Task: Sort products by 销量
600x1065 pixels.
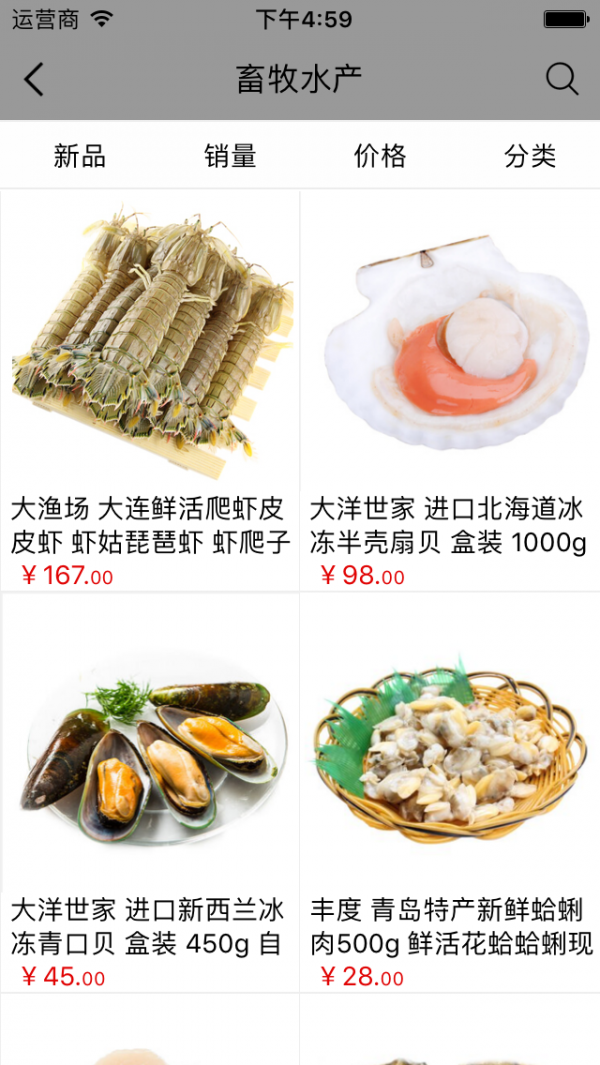Action: pos(230,156)
